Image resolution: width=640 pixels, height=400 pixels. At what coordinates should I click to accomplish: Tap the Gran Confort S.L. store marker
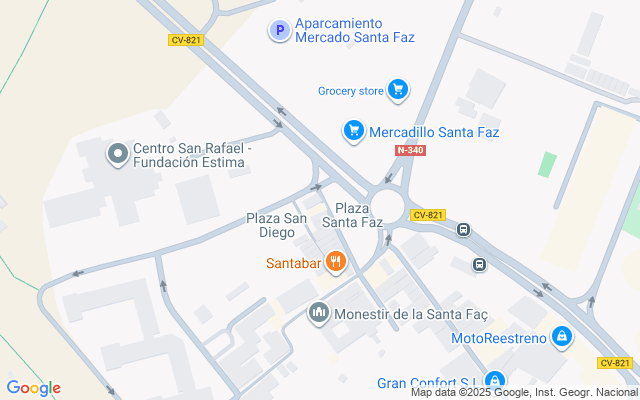click(494, 381)
